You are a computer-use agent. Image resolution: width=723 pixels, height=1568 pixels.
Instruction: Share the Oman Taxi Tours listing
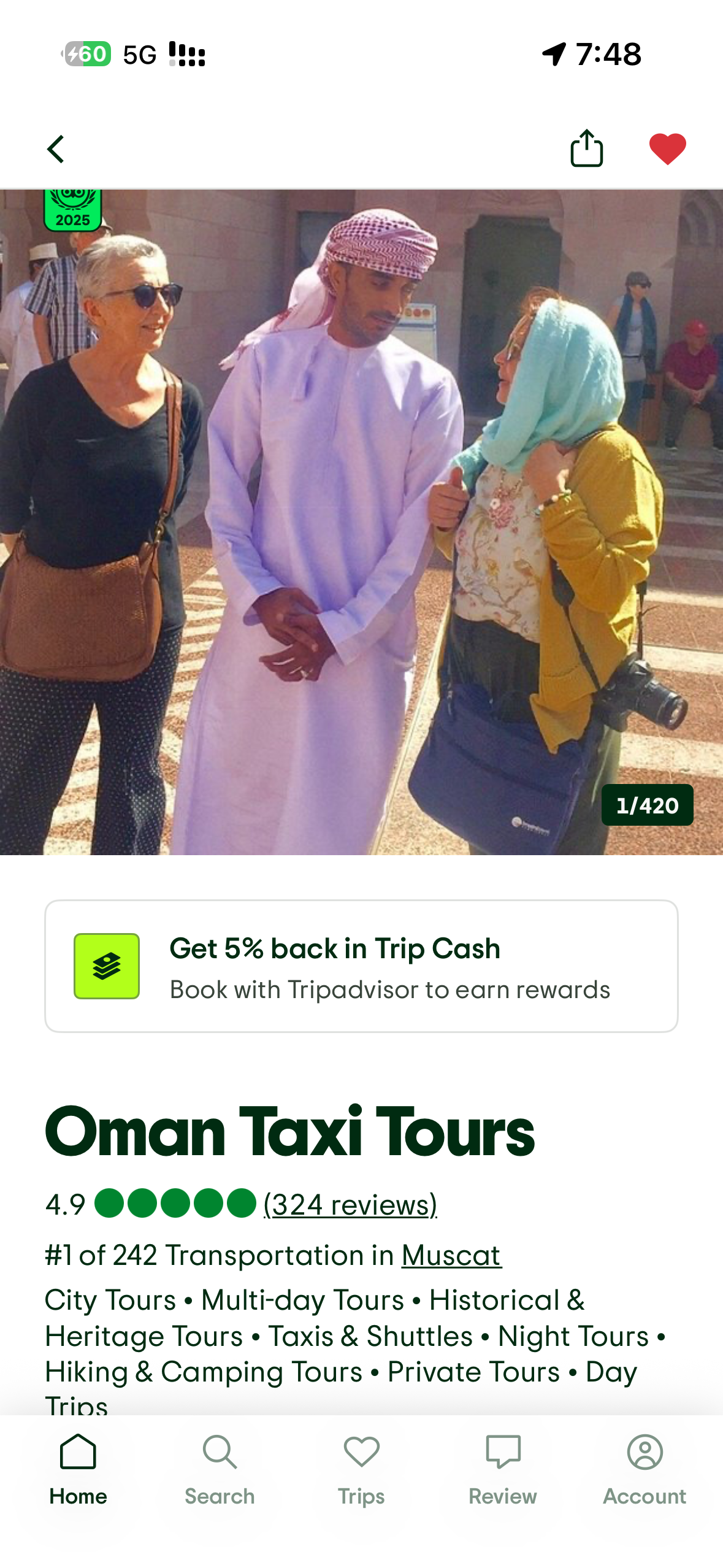click(x=586, y=148)
